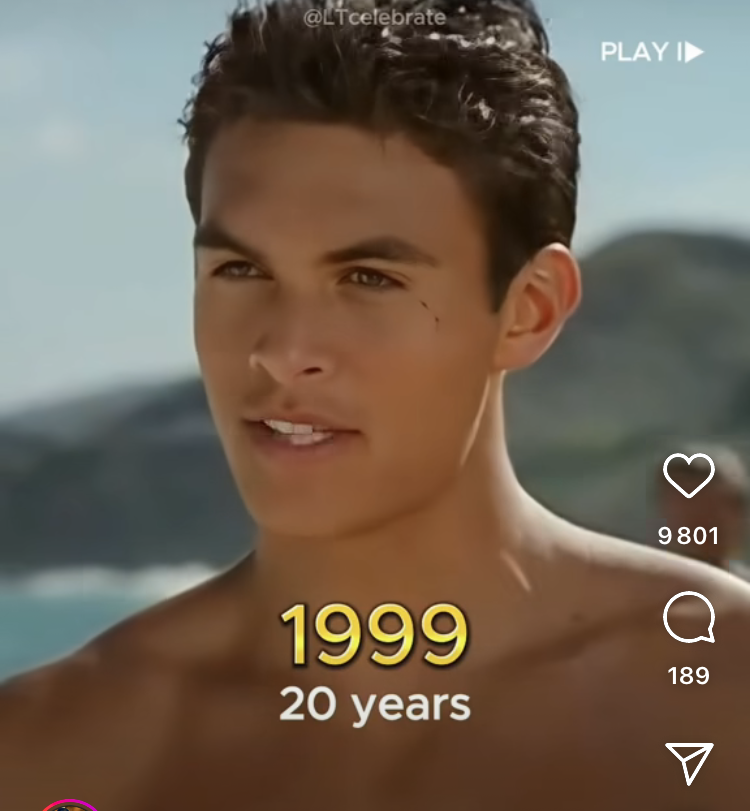Open the comments on this reel
Image resolution: width=750 pixels, height=811 pixels.
click(689, 618)
